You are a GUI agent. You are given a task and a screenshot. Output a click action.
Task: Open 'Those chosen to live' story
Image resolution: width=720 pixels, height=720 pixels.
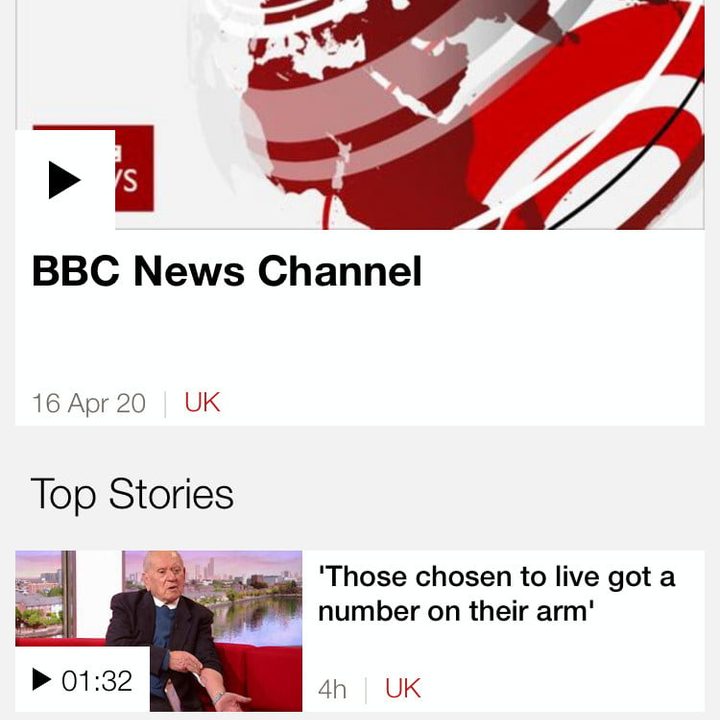click(x=496, y=593)
